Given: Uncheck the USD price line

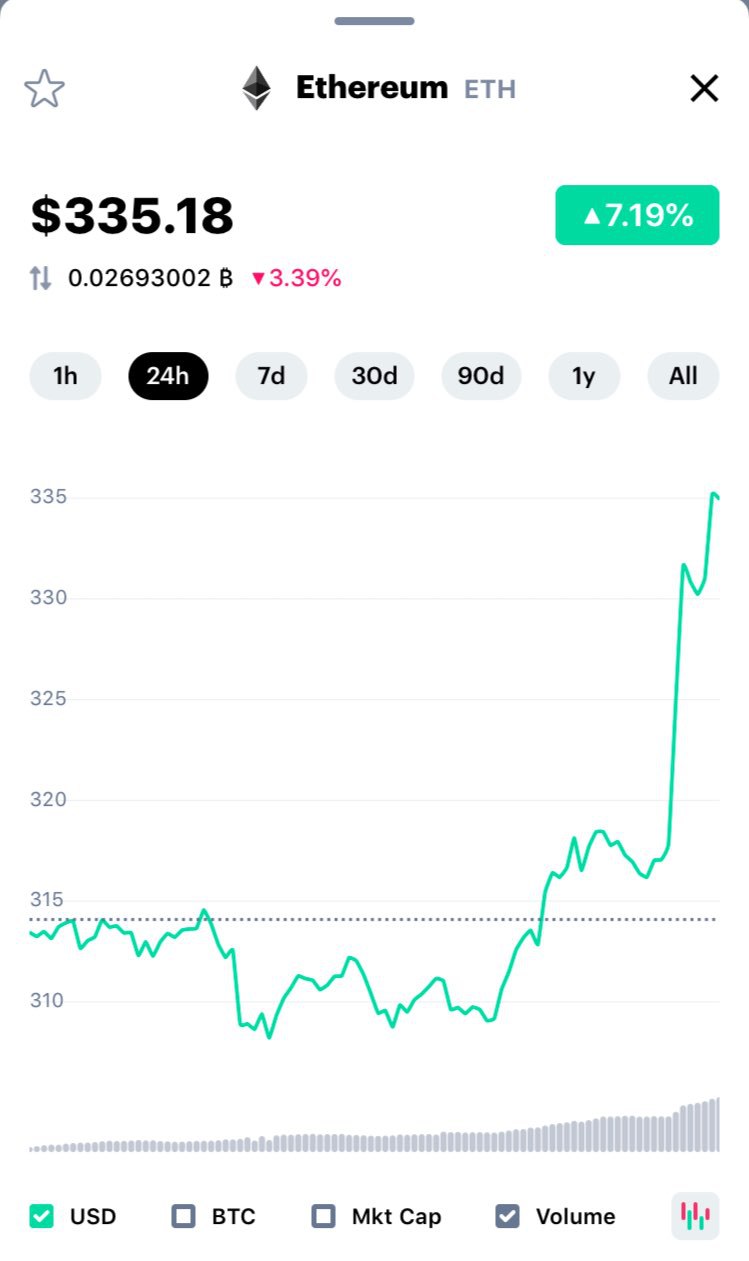Looking at the screenshot, I should pyautogui.click(x=42, y=1216).
